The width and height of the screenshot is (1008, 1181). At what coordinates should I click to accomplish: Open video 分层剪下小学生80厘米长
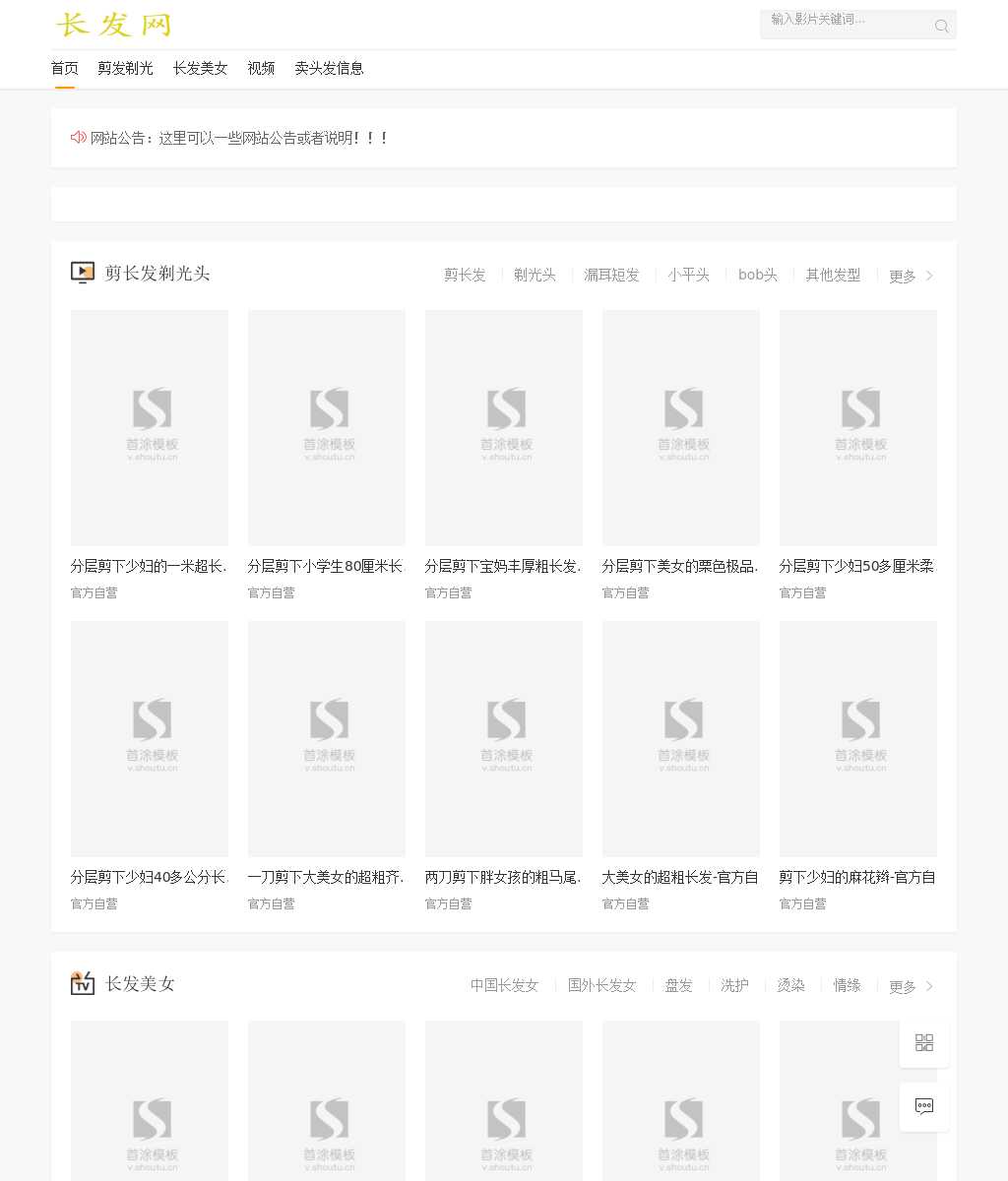326,566
